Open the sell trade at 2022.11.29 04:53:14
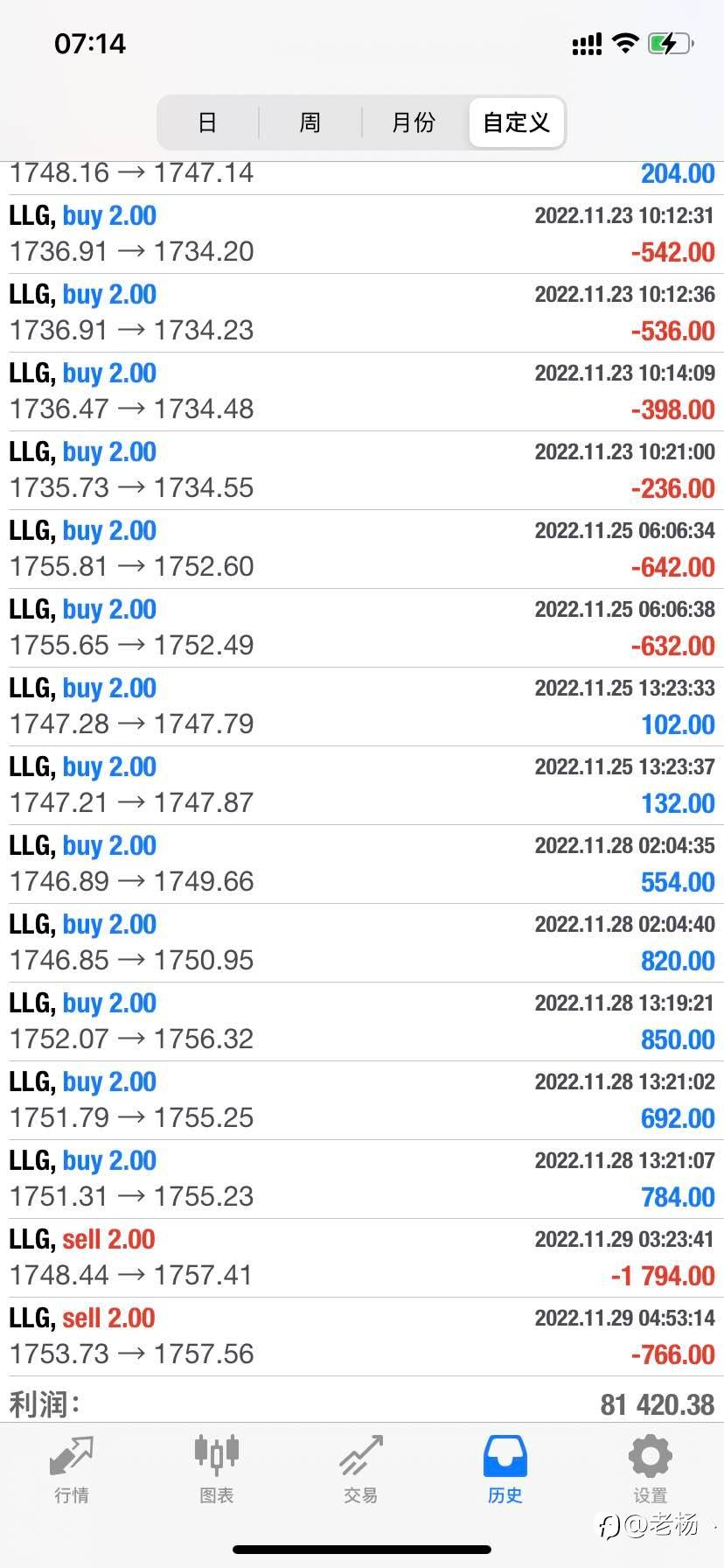The image size is (724, 1568). pos(362,1337)
